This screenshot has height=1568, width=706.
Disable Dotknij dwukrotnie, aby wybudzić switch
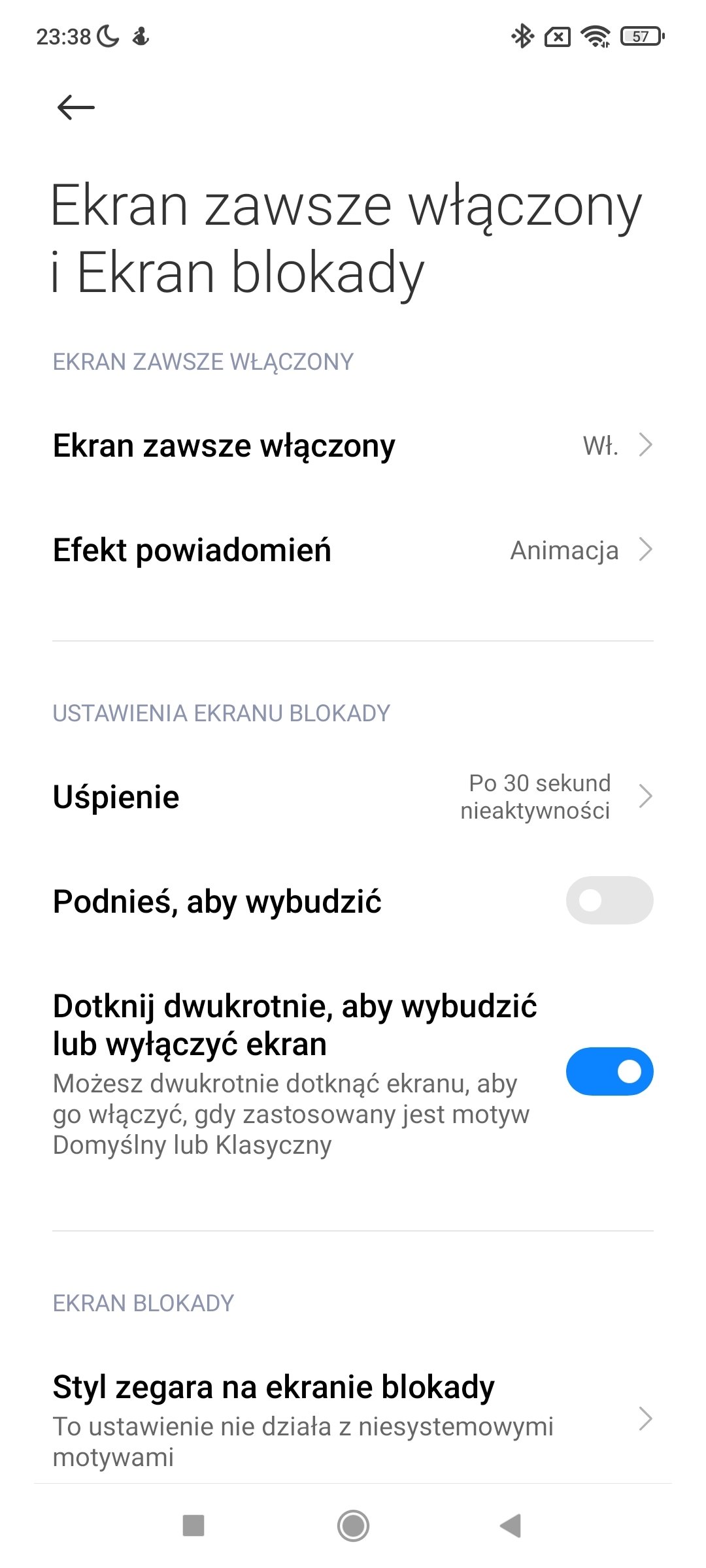[609, 1071]
